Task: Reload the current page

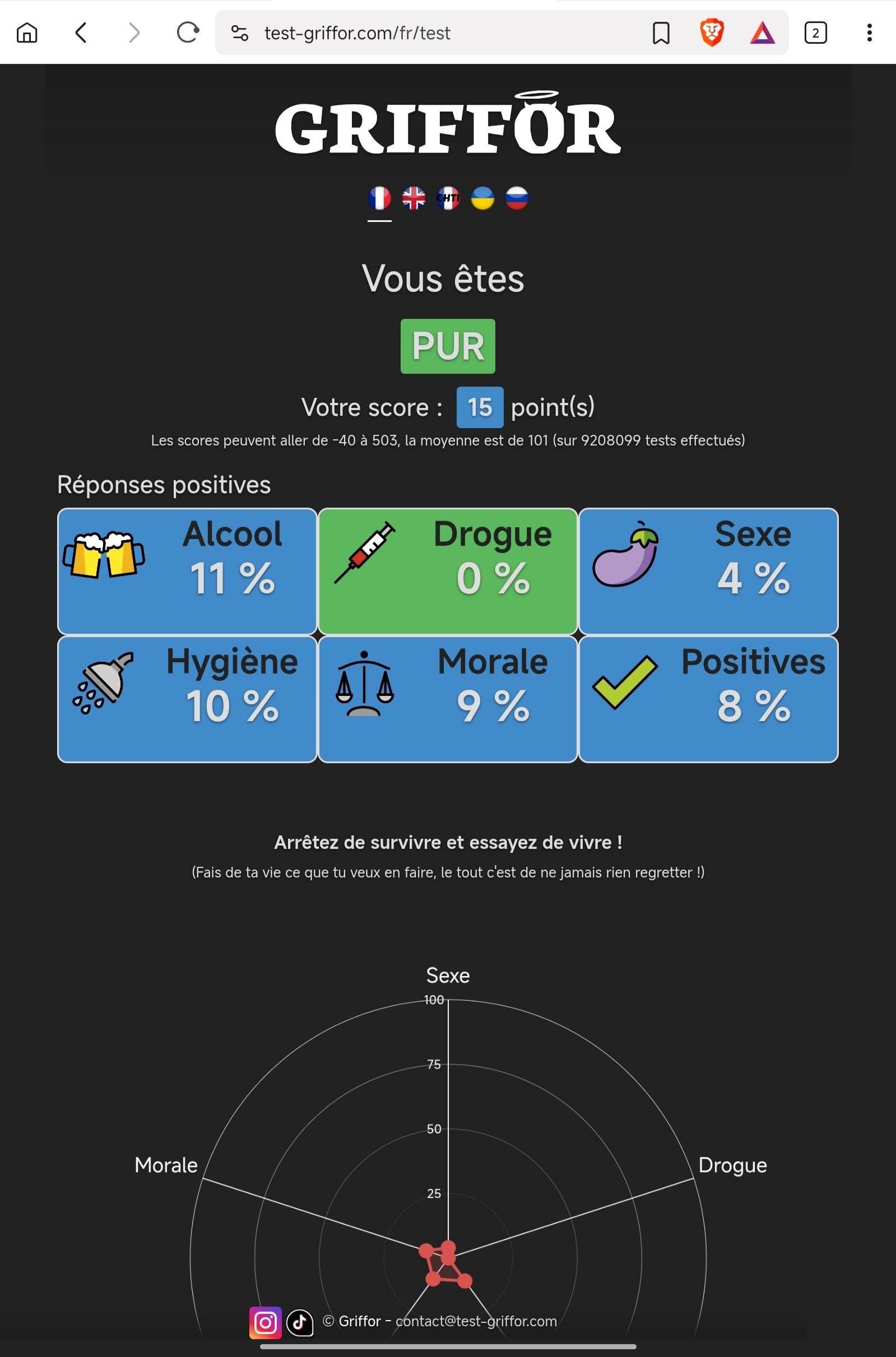Action: (187, 32)
